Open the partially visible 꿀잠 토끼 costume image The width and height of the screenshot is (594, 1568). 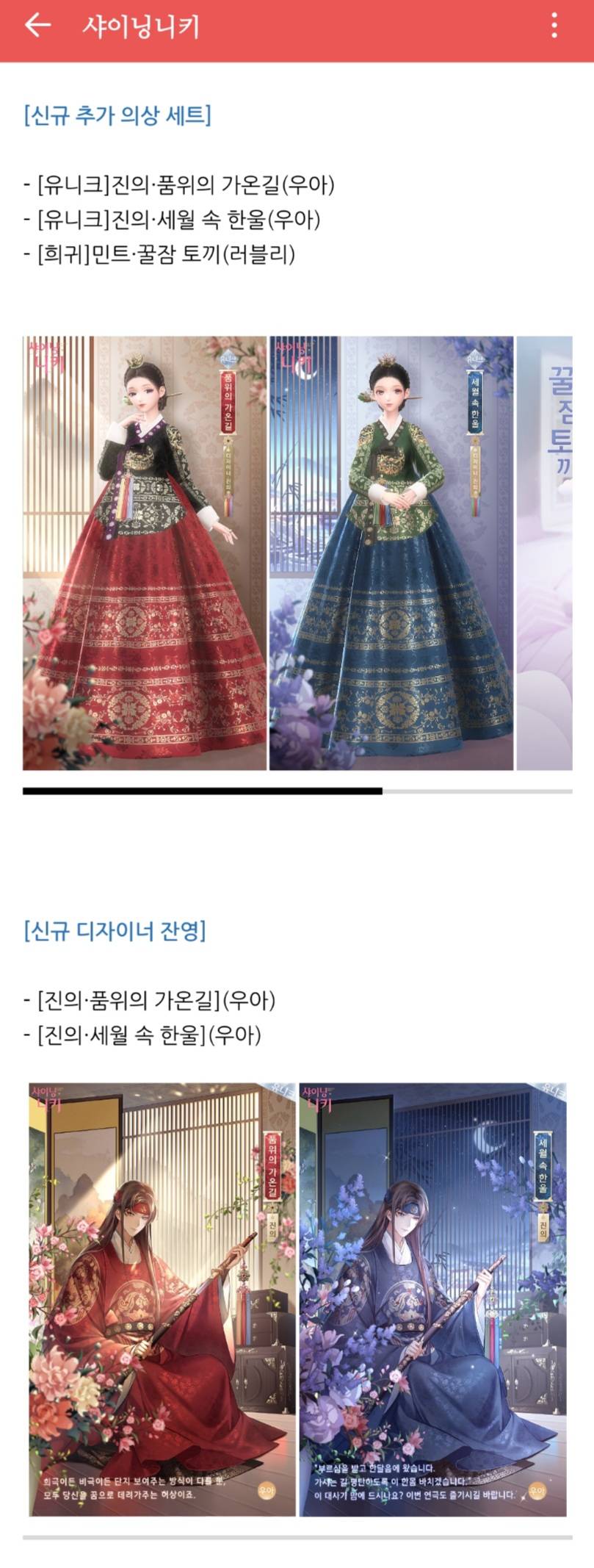click(545, 553)
